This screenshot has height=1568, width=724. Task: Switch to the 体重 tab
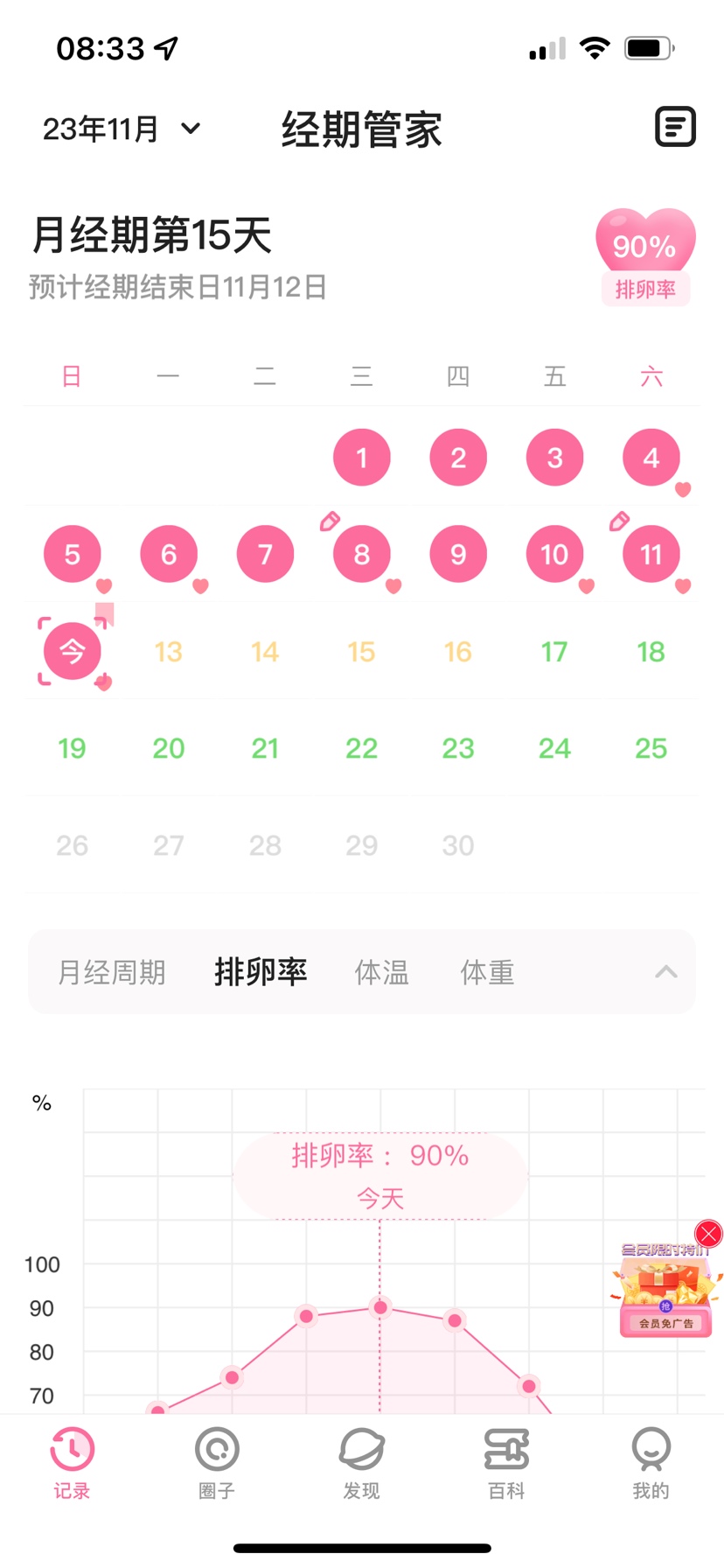(487, 972)
